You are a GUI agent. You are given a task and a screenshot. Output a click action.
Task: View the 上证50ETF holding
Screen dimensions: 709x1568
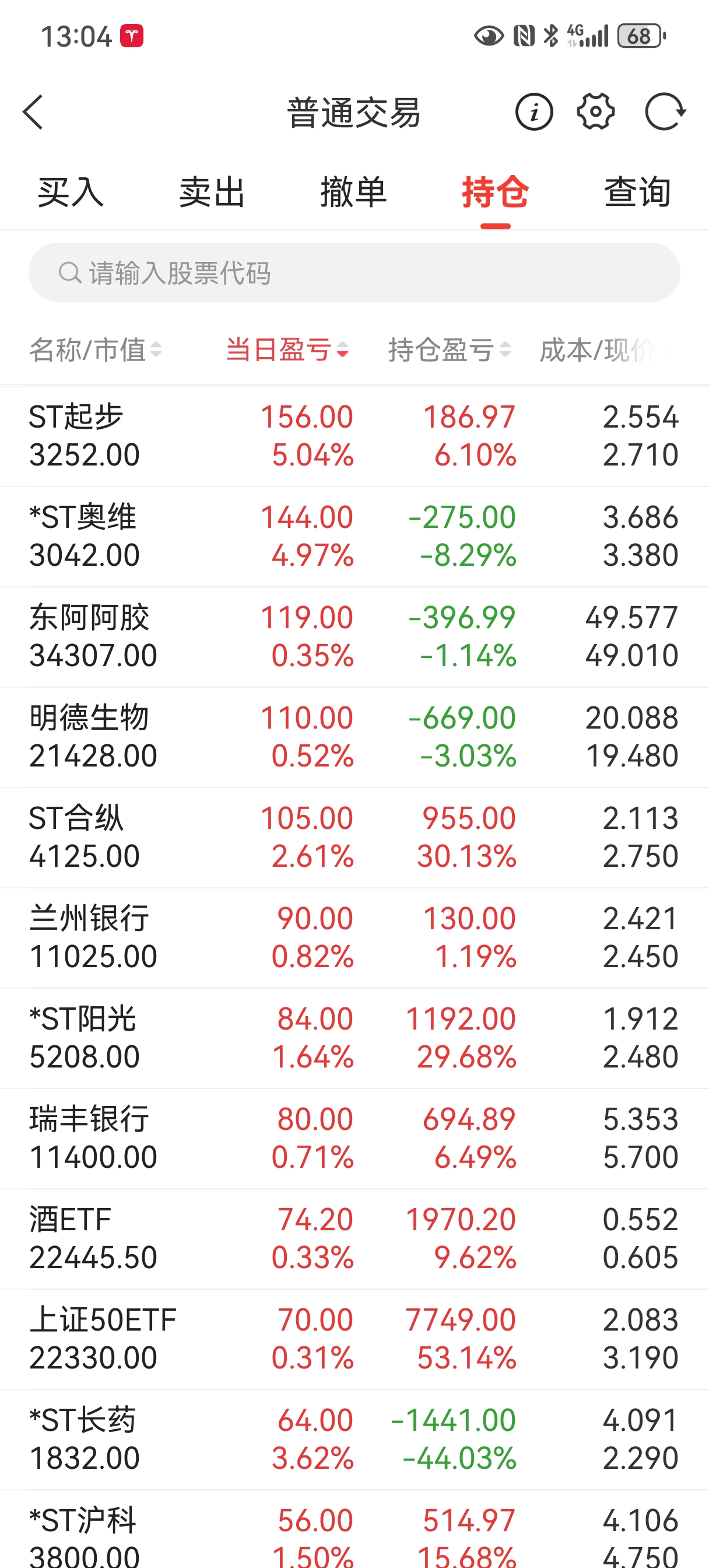coord(354,1339)
